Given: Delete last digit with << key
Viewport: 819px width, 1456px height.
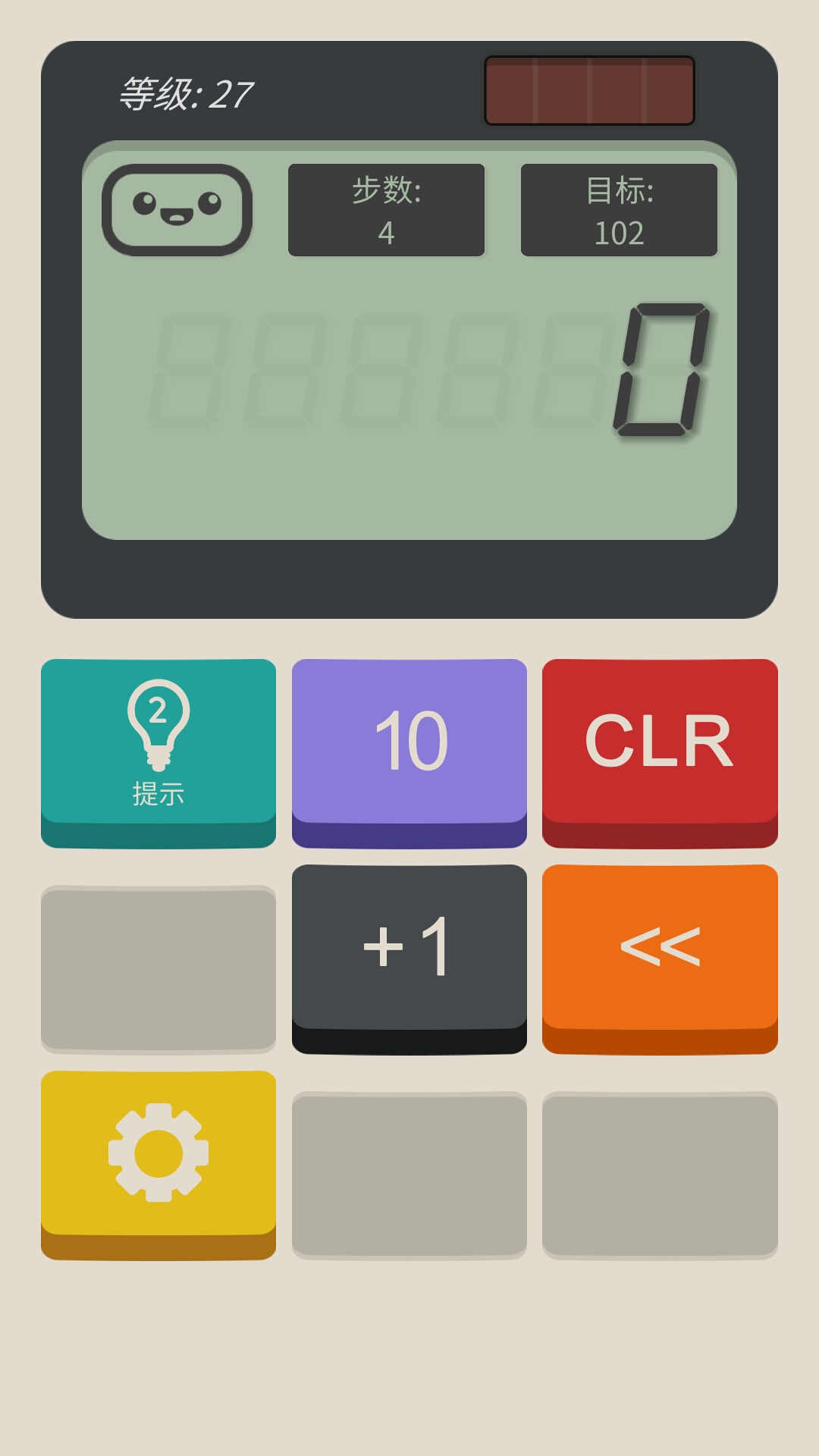Looking at the screenshot, I should click(x=660, y=959).
